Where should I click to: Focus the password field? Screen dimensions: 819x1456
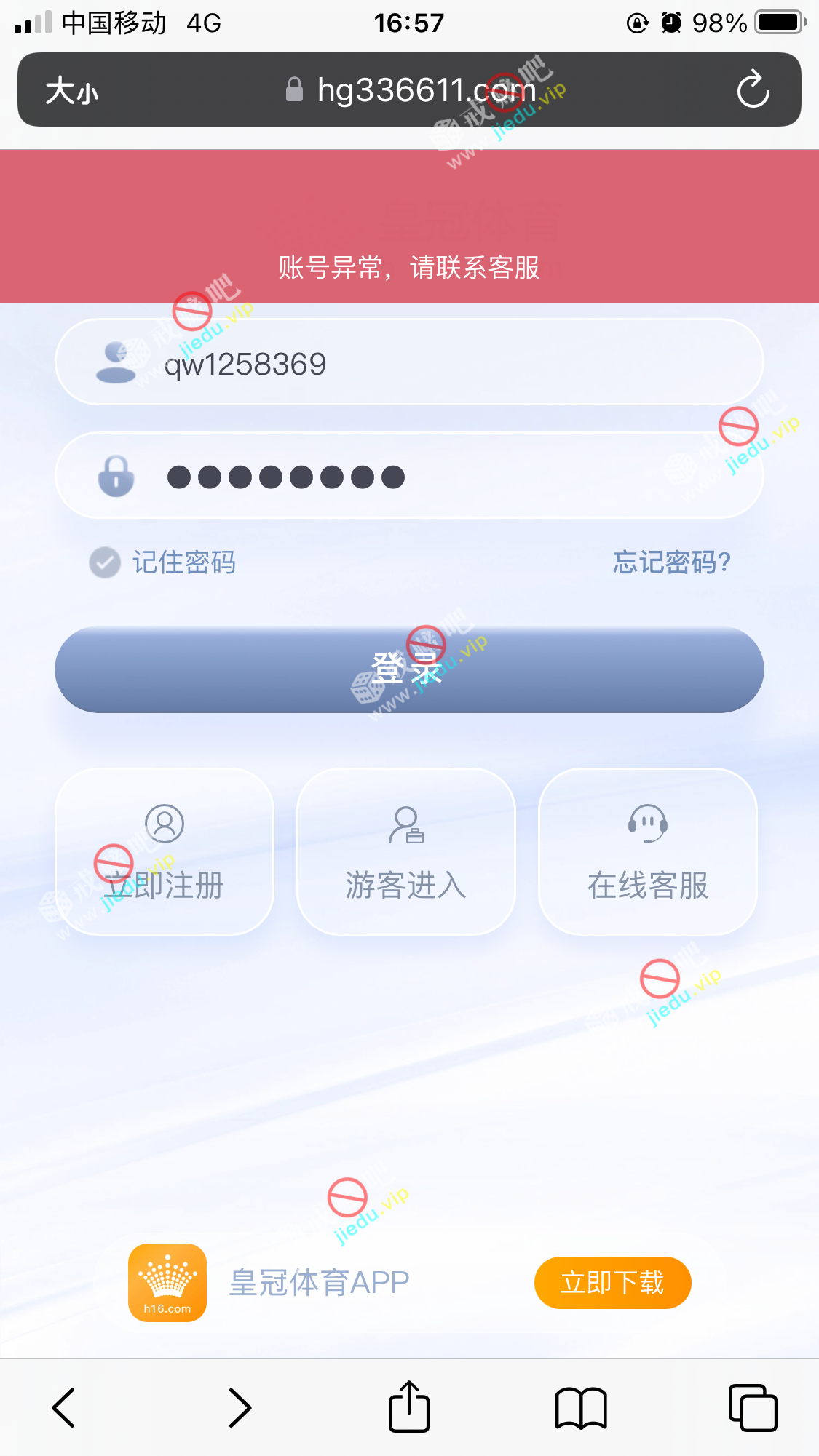coord(437,477)
